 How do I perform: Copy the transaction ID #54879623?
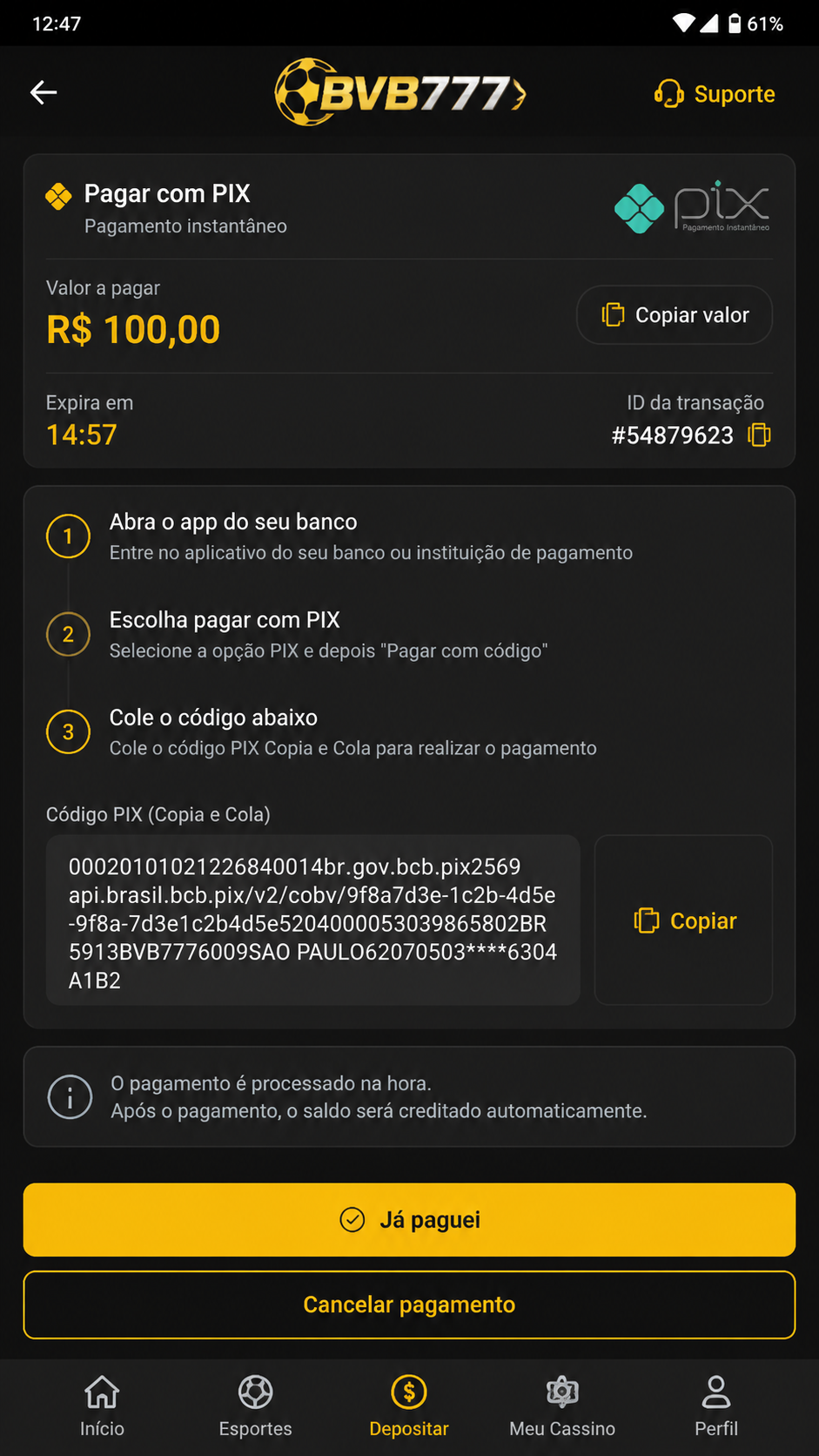point(760,435)
